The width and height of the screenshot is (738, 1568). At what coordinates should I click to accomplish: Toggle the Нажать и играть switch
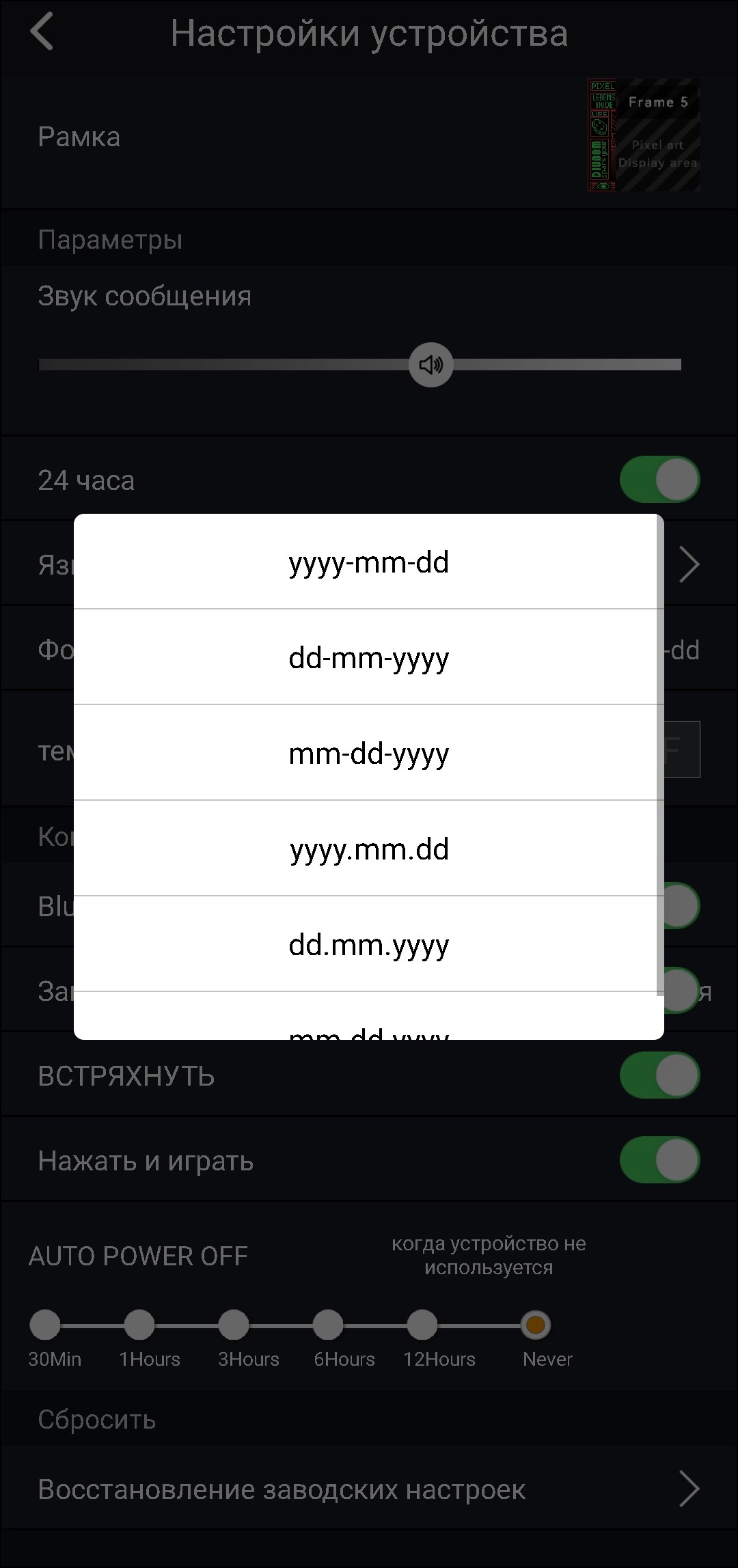pos(659,1159)
